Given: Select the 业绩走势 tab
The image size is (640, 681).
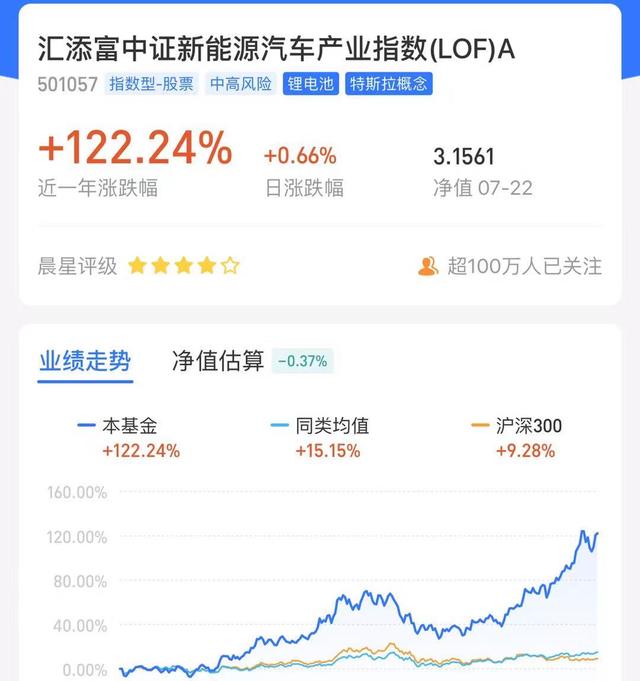Looking at the screenshot, I should [85, 361].
